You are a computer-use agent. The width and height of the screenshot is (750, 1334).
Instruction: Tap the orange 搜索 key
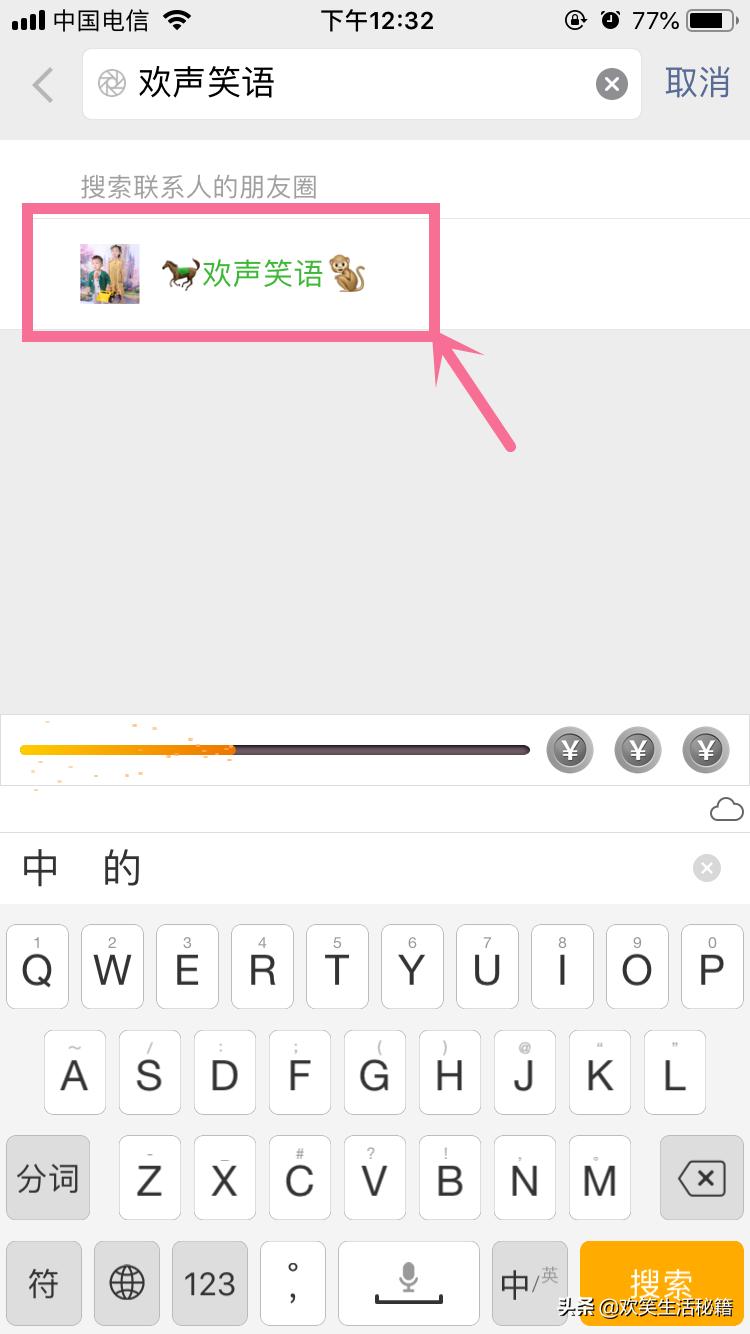point(661,1282)
